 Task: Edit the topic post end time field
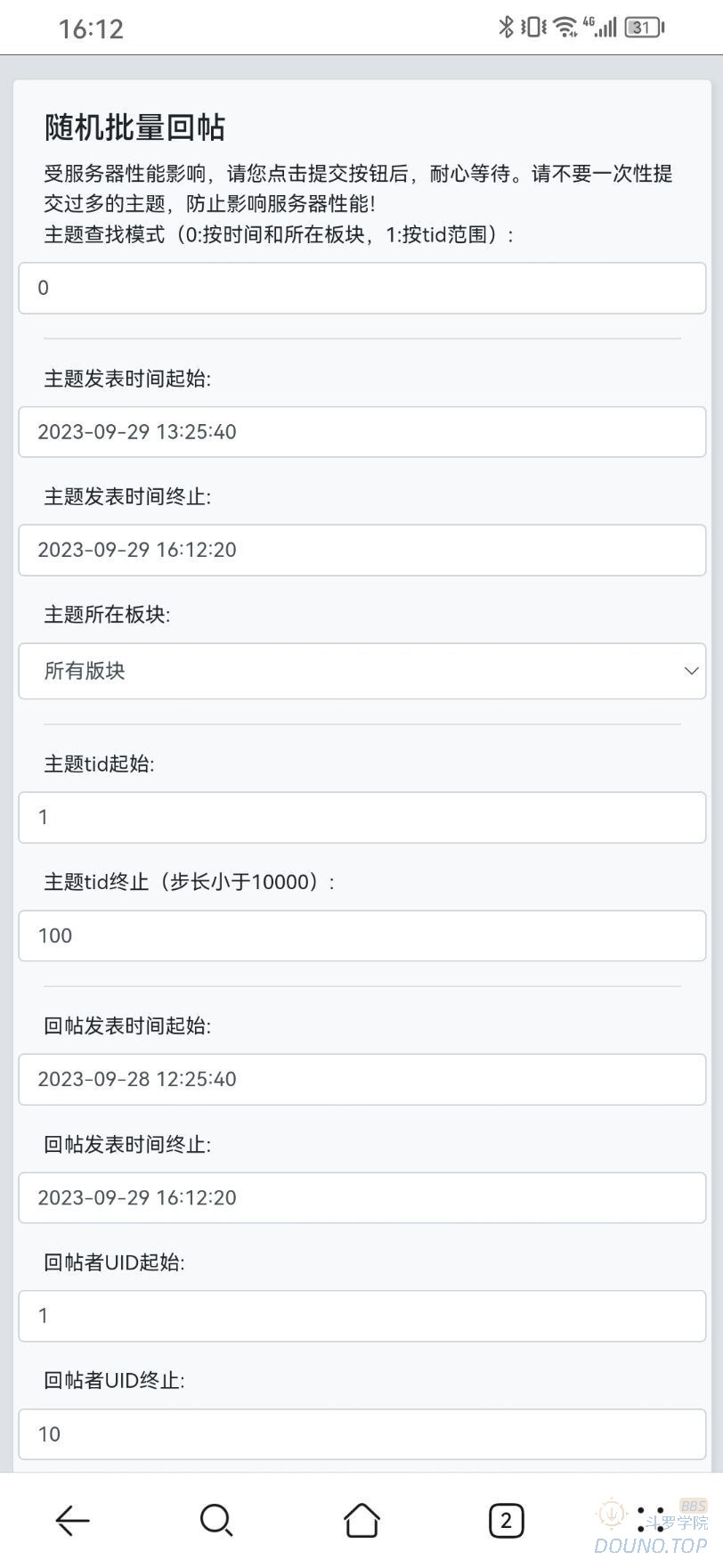click(361, 550)
